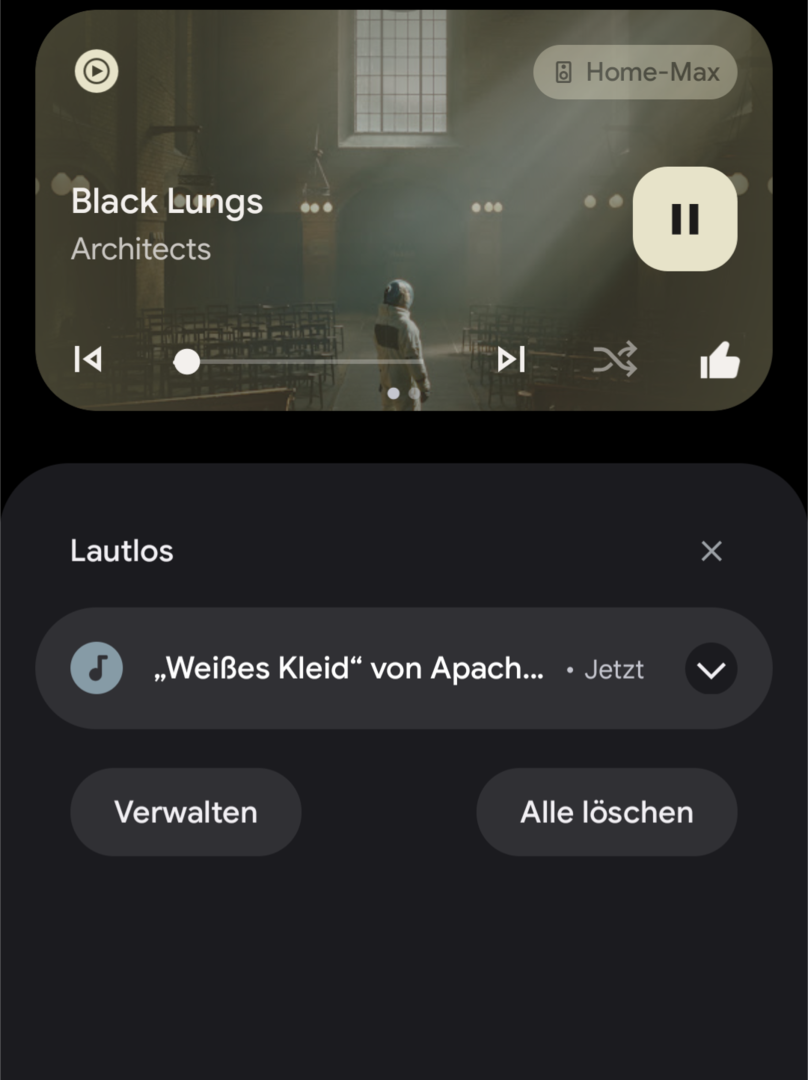Toggle shuffle in the media player
This screenshot has height=1080, width=808.
pos(615,359)
